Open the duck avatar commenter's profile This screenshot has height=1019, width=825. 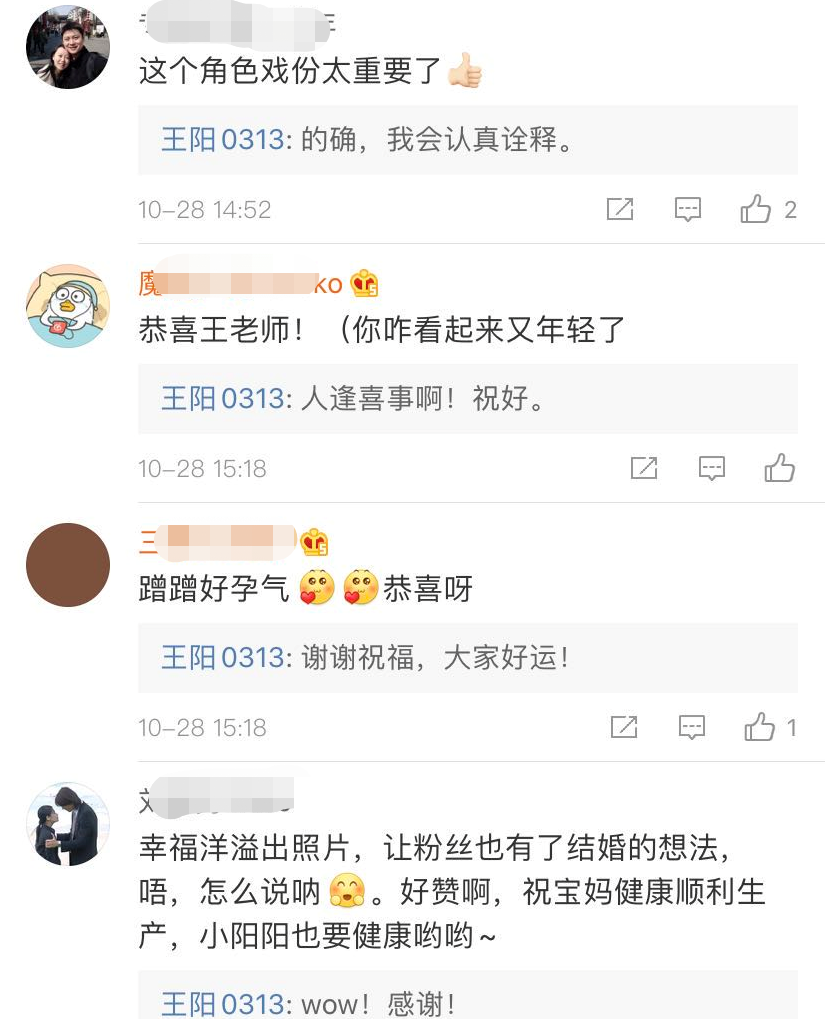[68, 306]
